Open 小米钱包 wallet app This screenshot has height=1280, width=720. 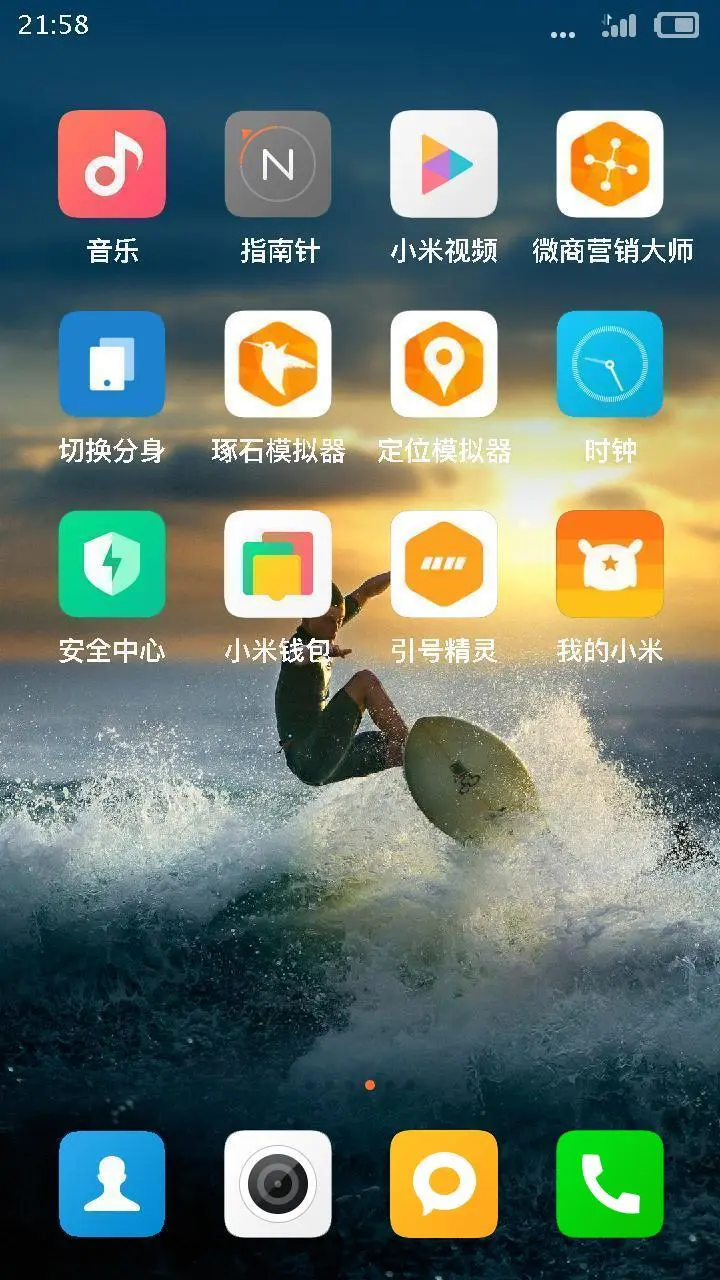point(278,564)
